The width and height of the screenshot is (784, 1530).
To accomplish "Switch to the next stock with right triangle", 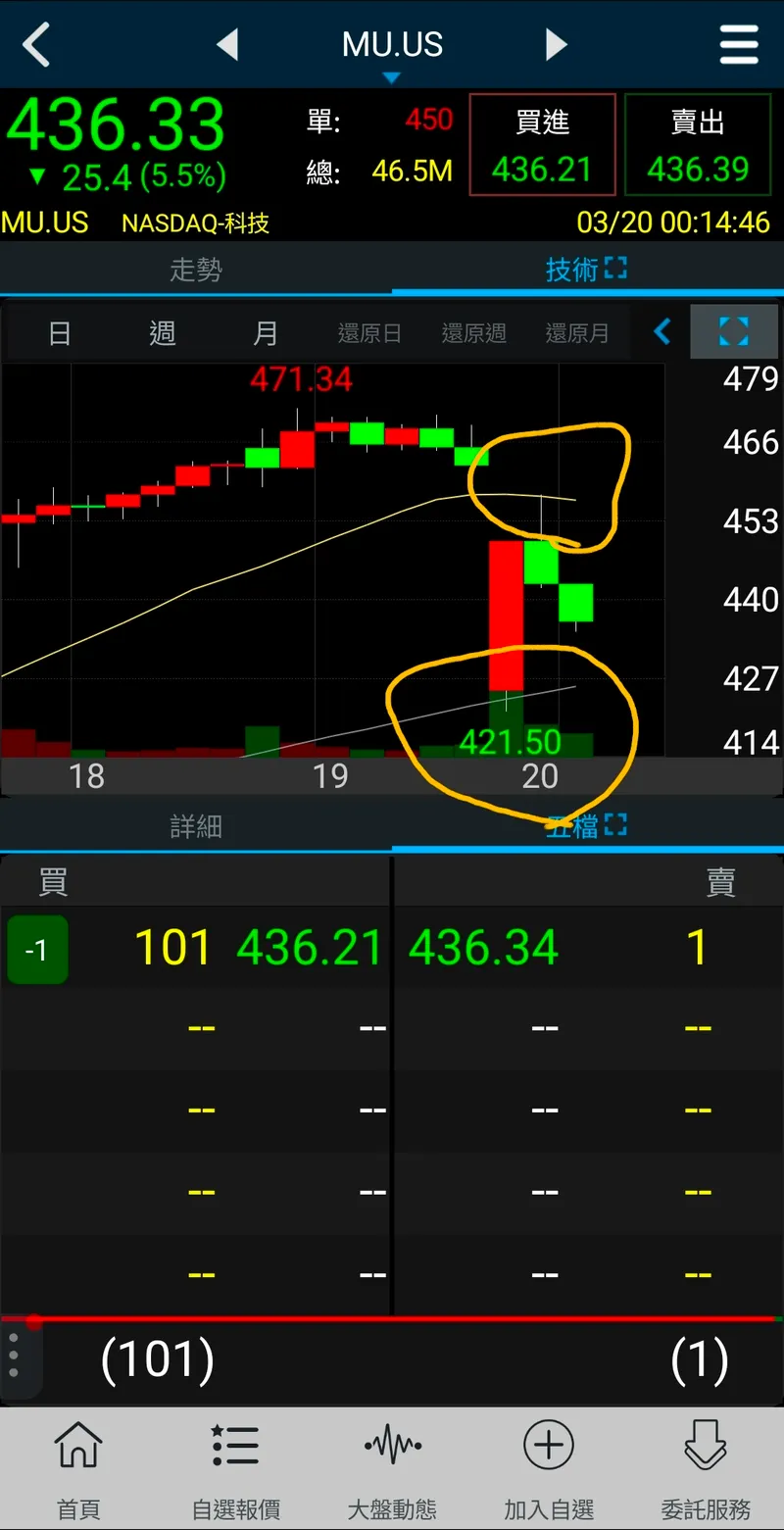I will [x=556, y=44].
